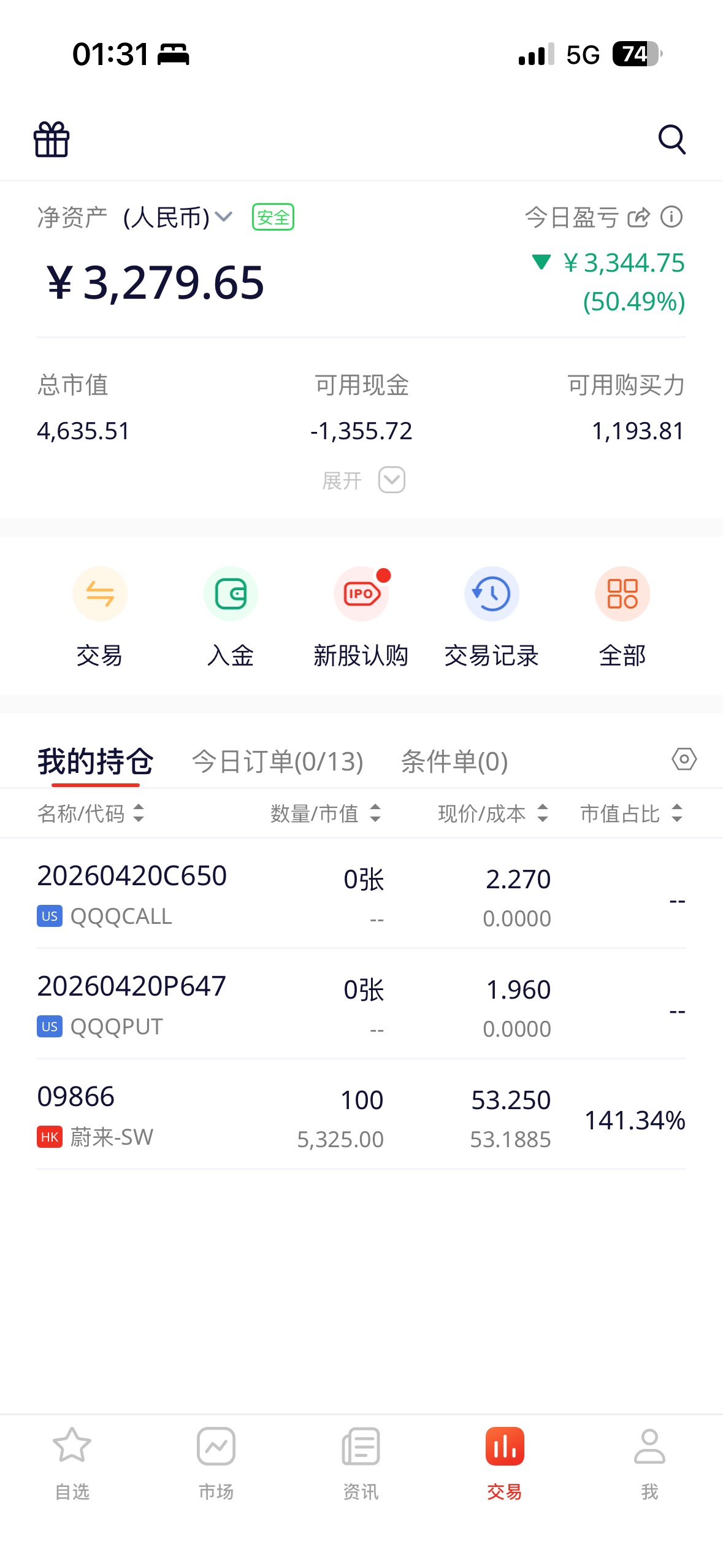Image resolution: width=723 pixels, height=1568 pixels.
Task: Switch to the 今日订单(0/13) tab
Action: 278,761
